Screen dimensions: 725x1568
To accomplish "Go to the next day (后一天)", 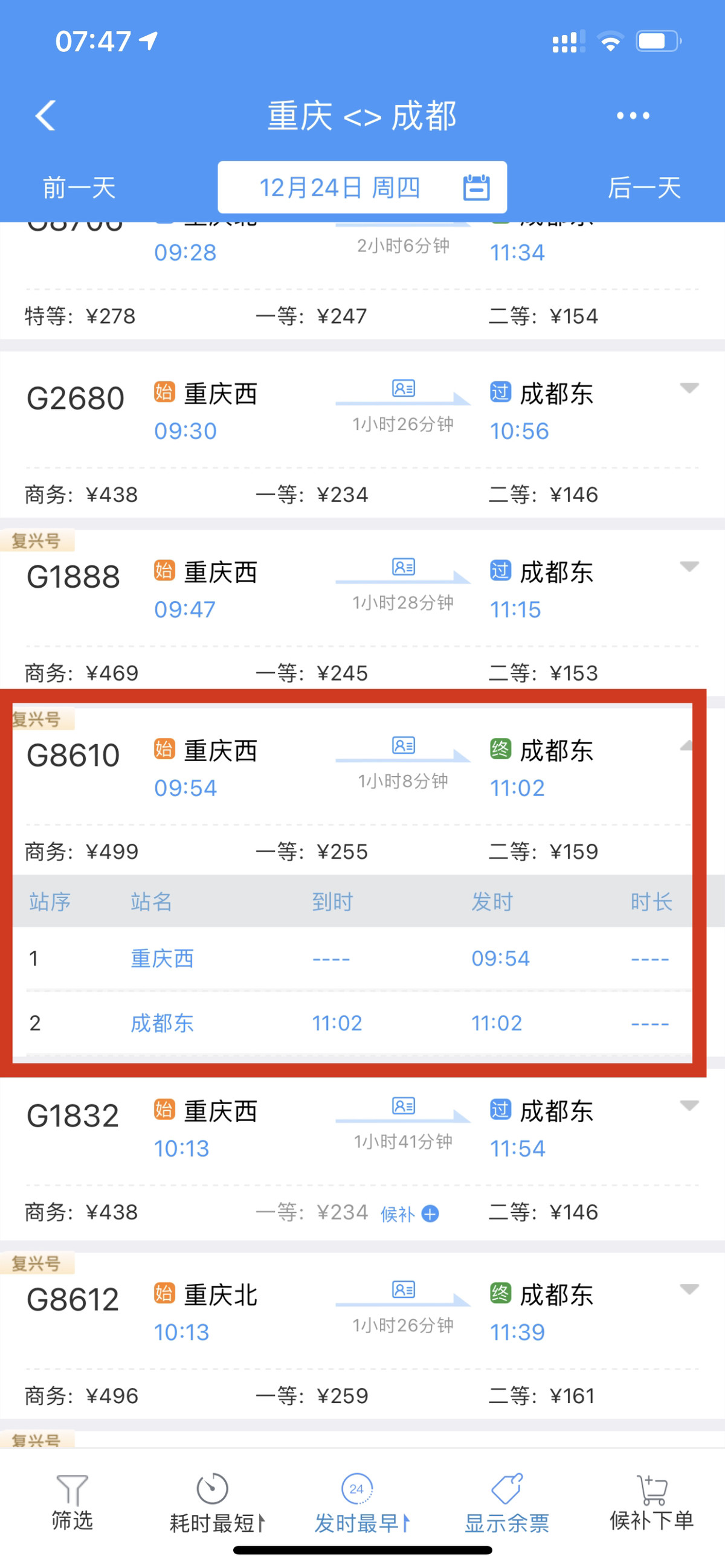I will [x=644, y=187].
